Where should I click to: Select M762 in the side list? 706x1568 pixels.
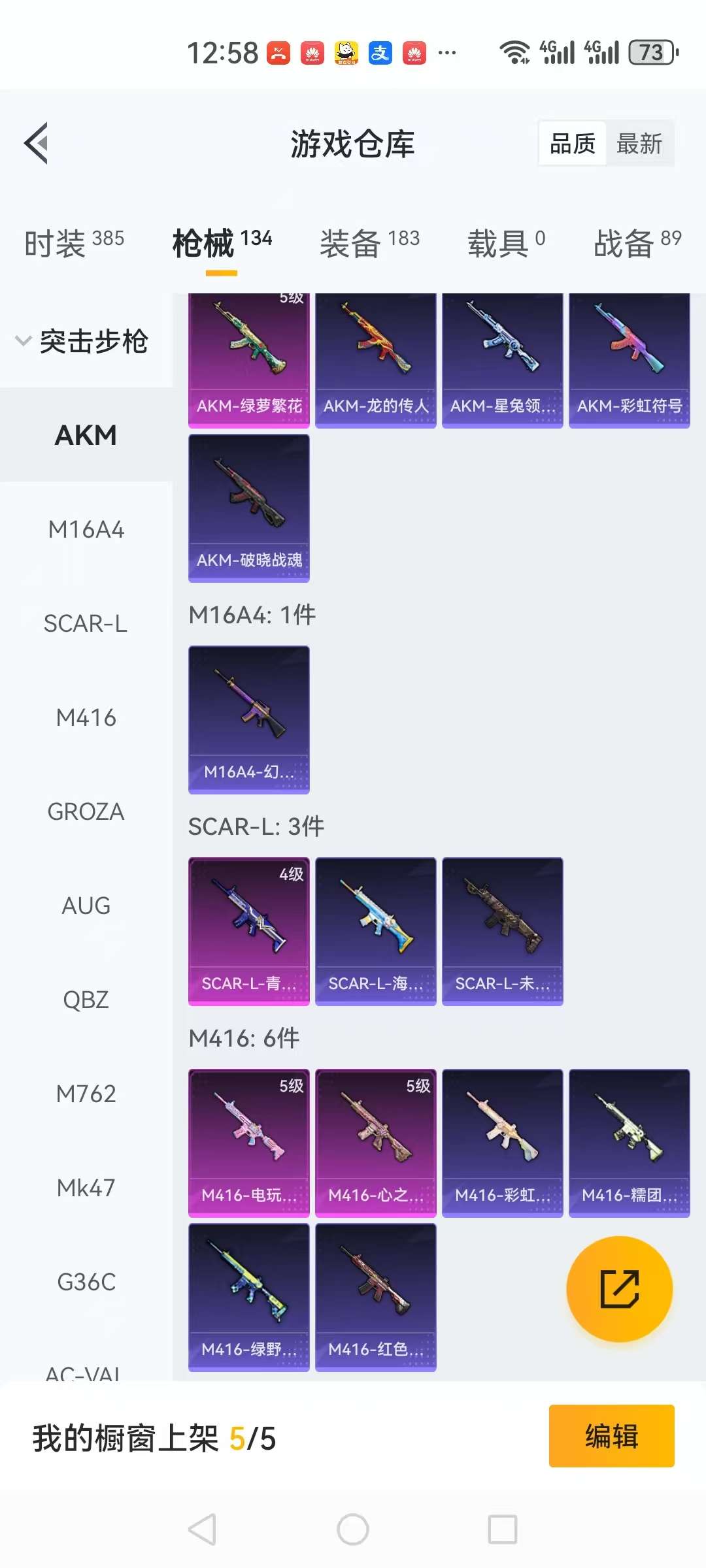coord(86,1094)
